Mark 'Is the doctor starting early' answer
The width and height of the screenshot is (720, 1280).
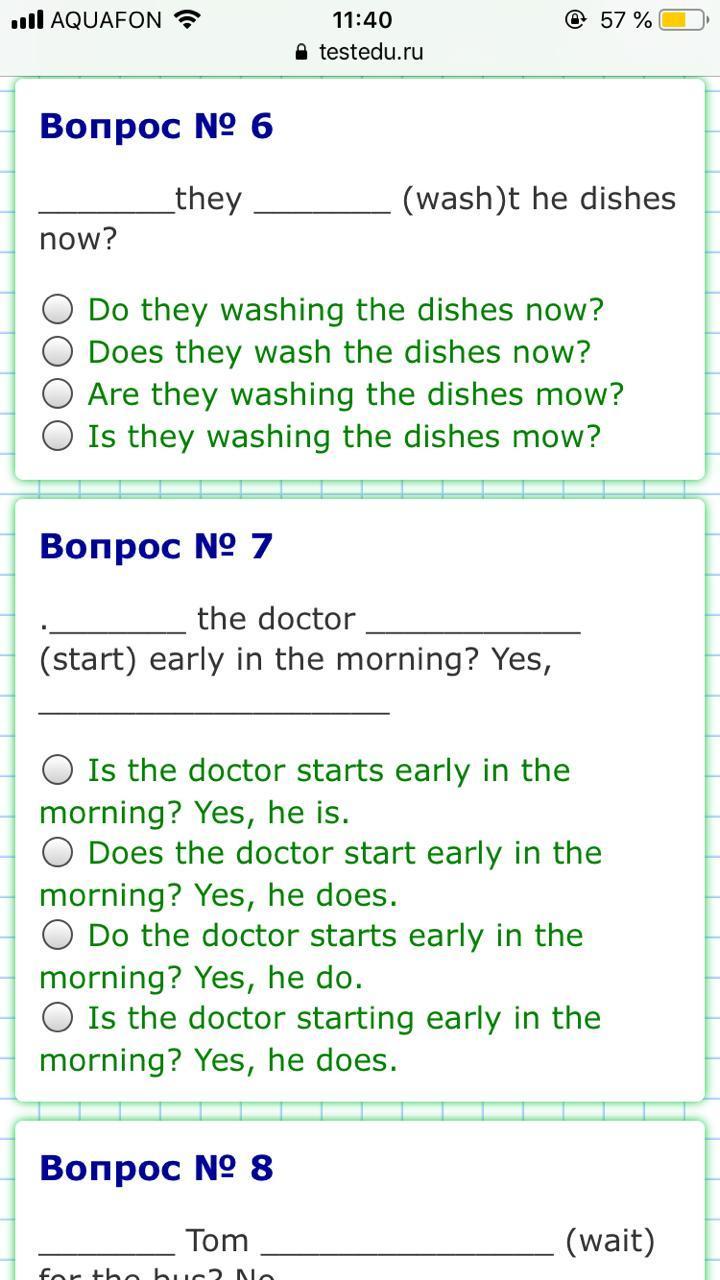[58, 1018]
